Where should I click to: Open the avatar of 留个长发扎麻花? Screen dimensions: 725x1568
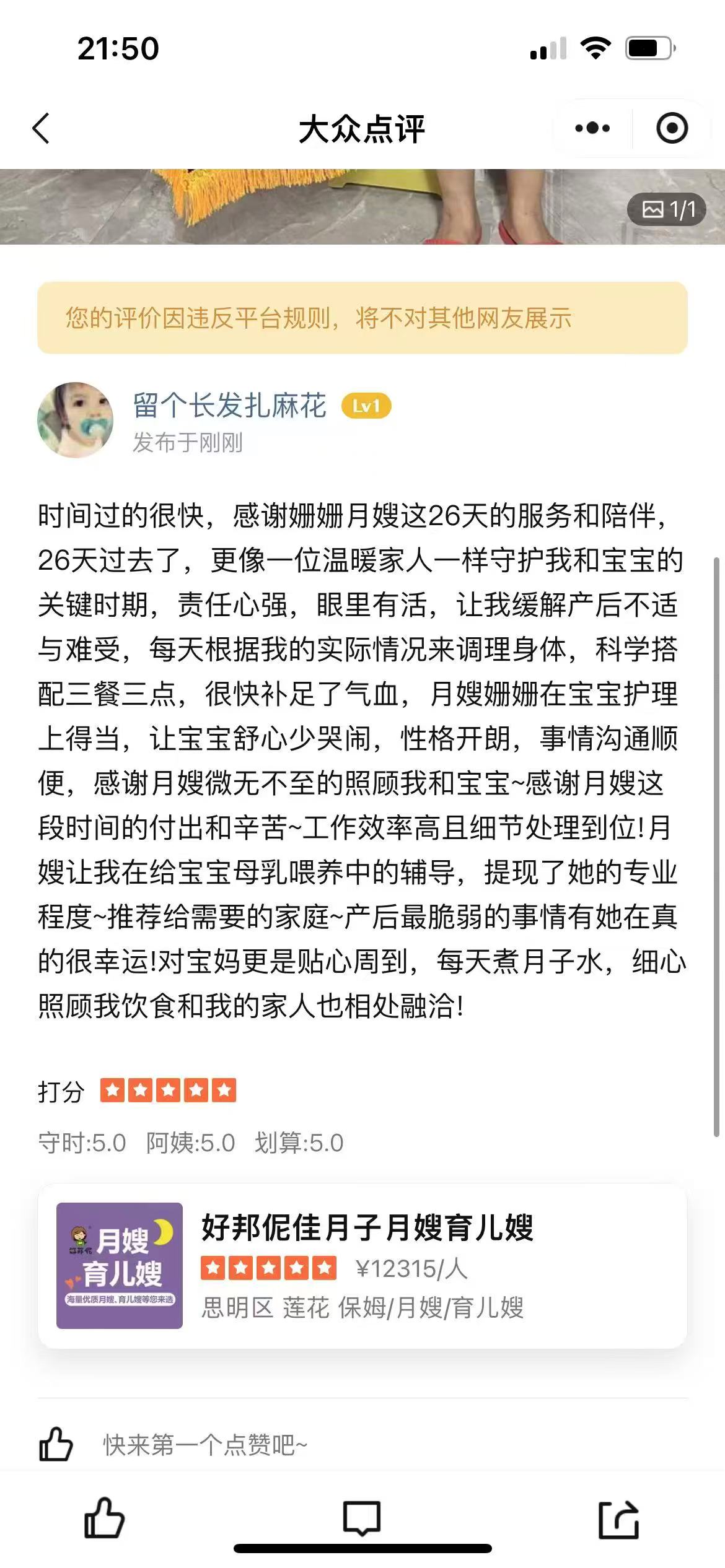(x=75, y=420)
